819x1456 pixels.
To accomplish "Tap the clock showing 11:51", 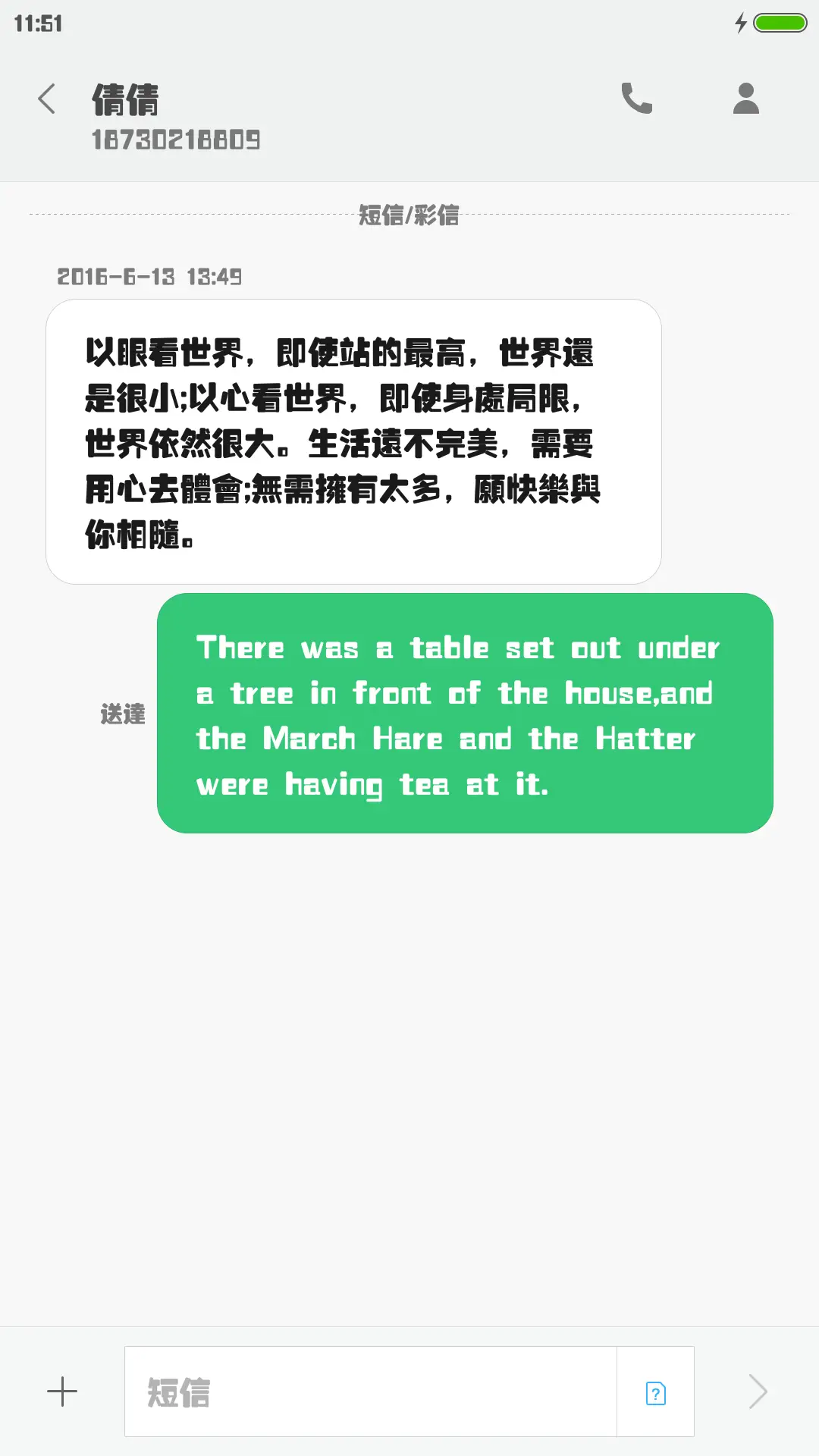I will [36, 24].
